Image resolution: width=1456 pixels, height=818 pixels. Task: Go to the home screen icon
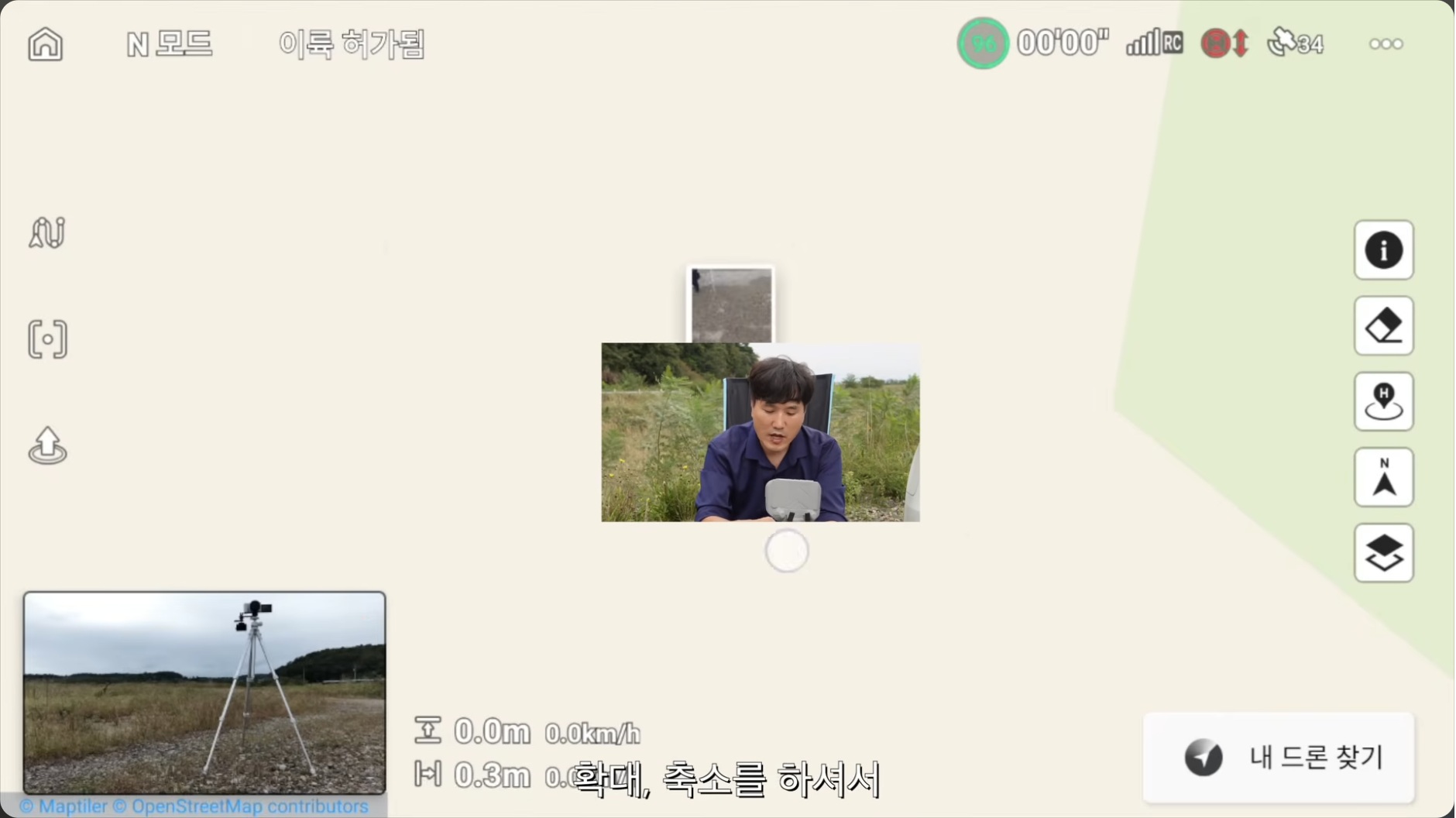pos(45,43)
